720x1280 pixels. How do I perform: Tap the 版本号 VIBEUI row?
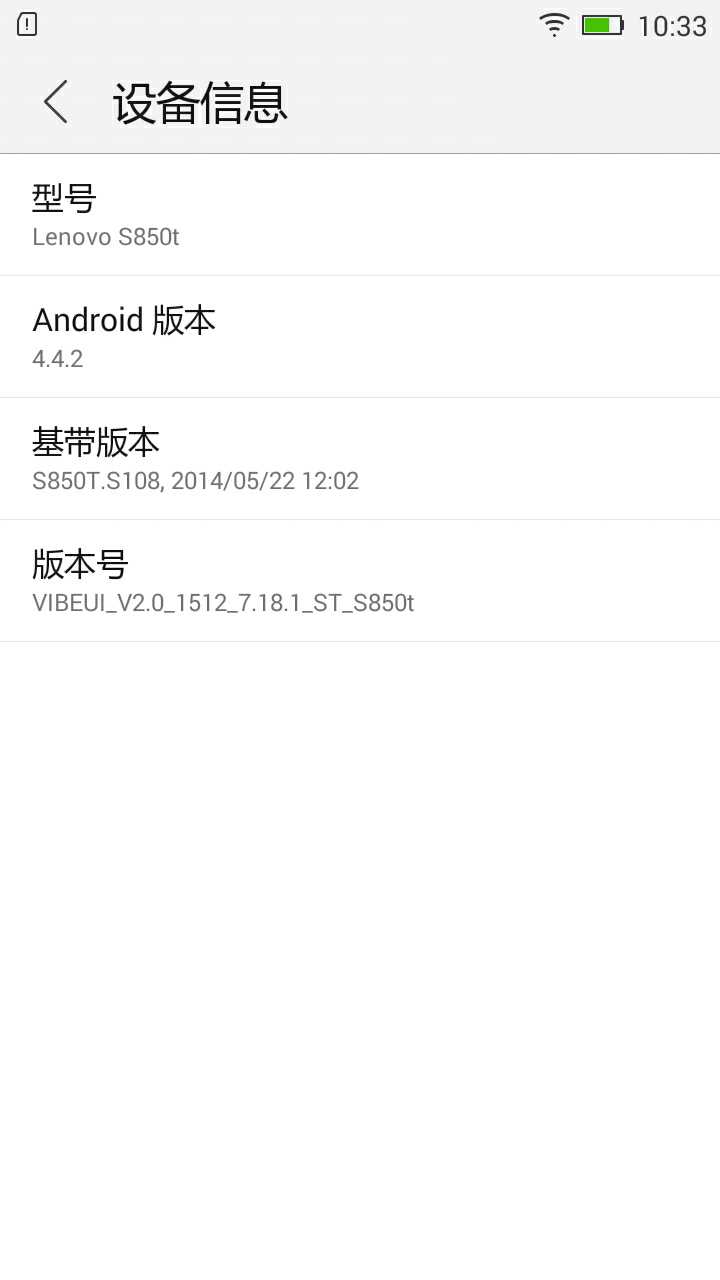tap(360, 581)
